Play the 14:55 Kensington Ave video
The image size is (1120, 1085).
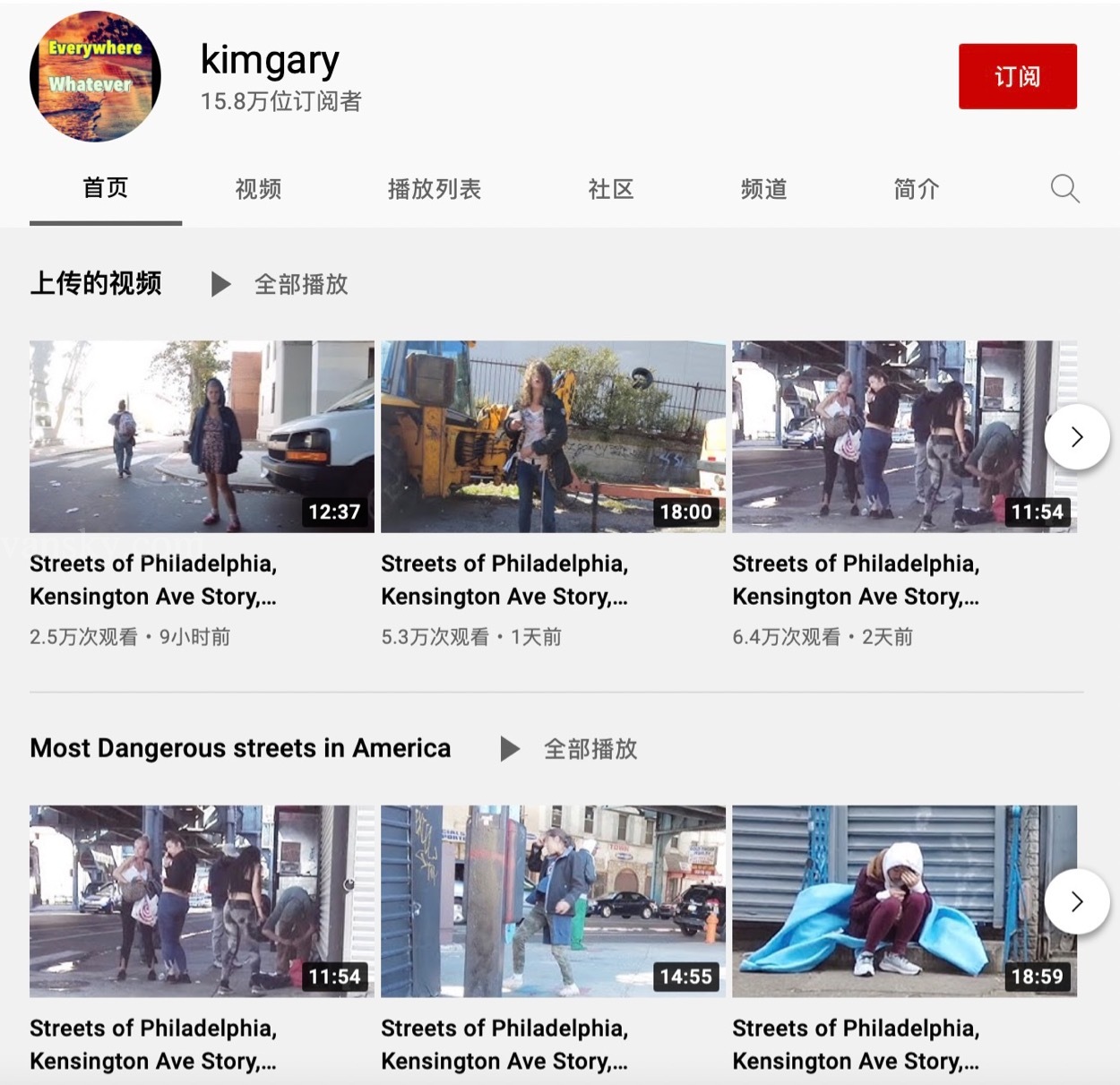point(553,900)
